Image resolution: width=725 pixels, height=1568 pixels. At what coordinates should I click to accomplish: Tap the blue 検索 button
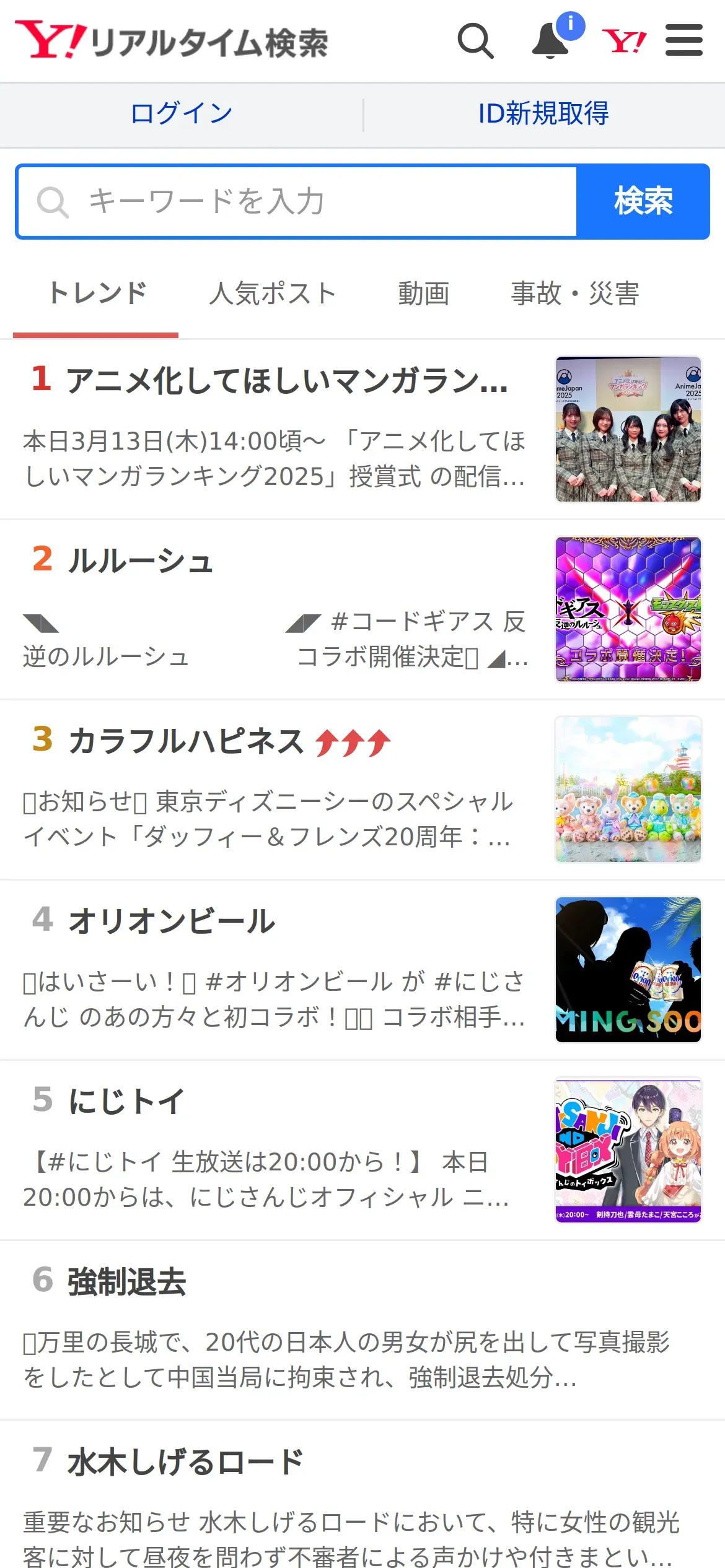[643, 202]
